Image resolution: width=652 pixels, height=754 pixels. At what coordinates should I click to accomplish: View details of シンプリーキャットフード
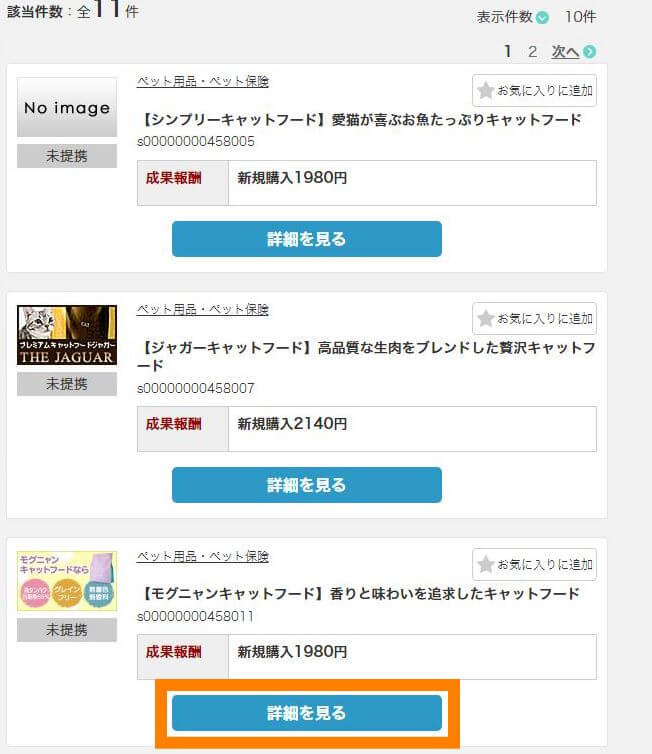tap(306, 239)
